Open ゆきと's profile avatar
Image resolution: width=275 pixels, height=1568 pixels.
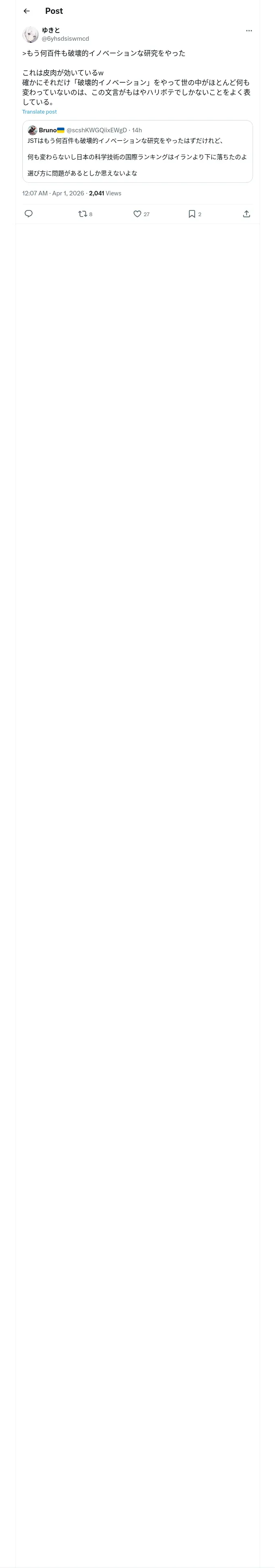(31, 34)
